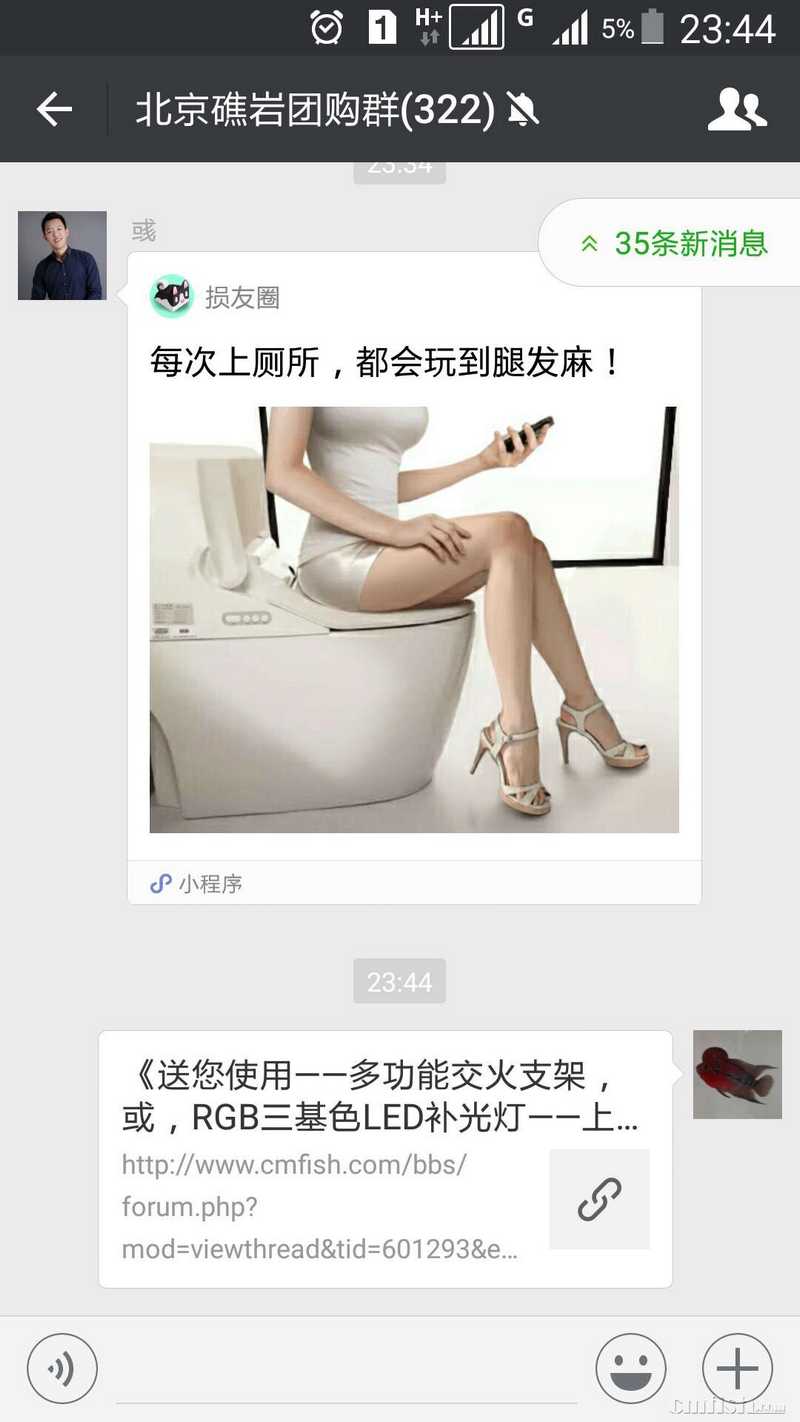Open the 损友圈 mini program card

pos(414,580)
